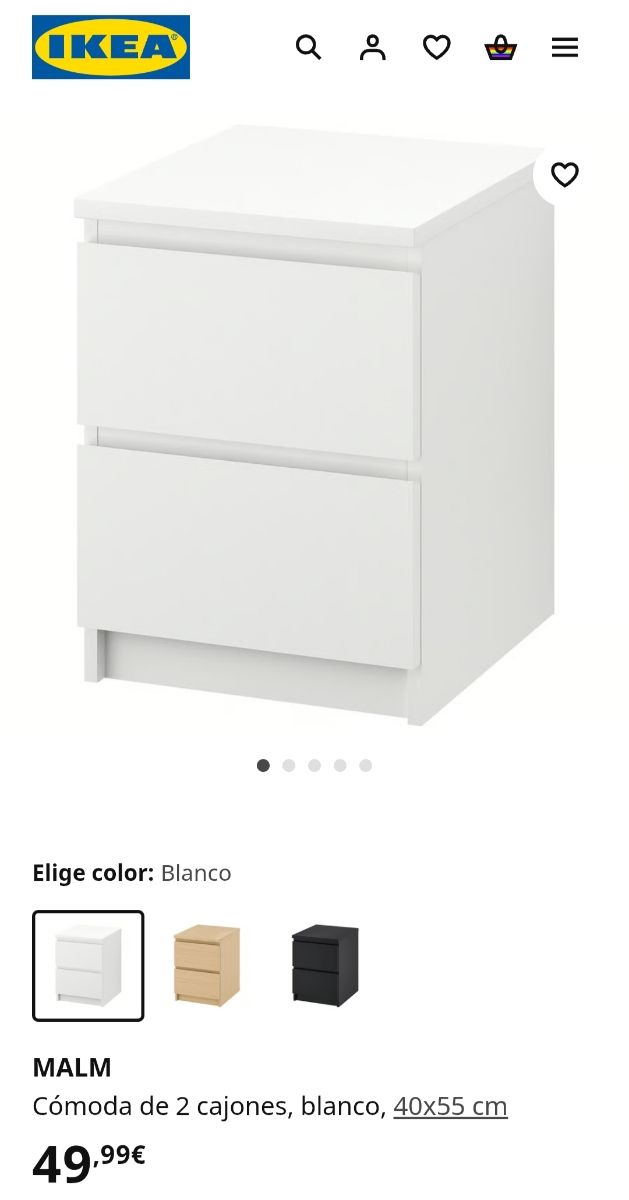Save MALM dresser to favorites
629x1200 pixels.
tap(565, 175)
